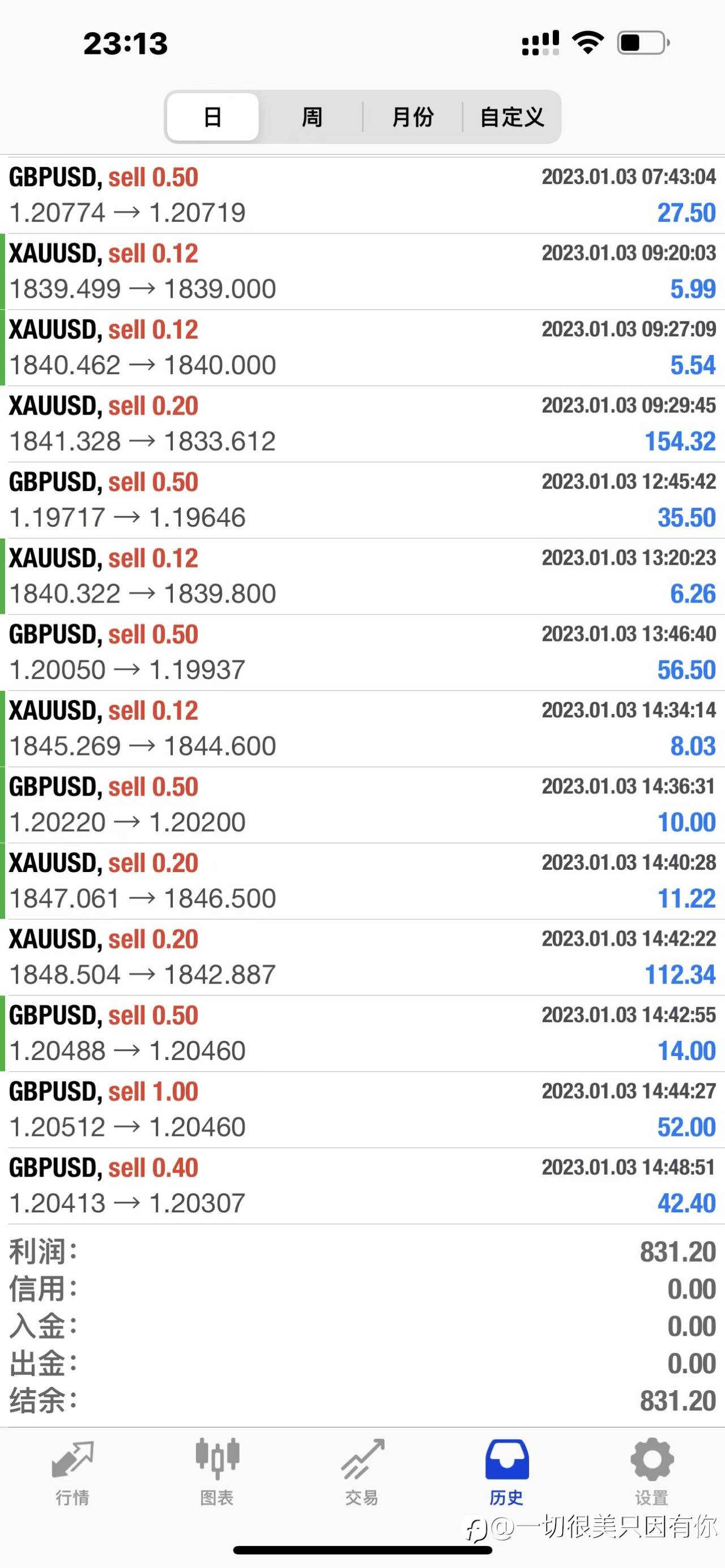
Task: Choose the 自定义 custom period tab
Action: coord(511,117)
